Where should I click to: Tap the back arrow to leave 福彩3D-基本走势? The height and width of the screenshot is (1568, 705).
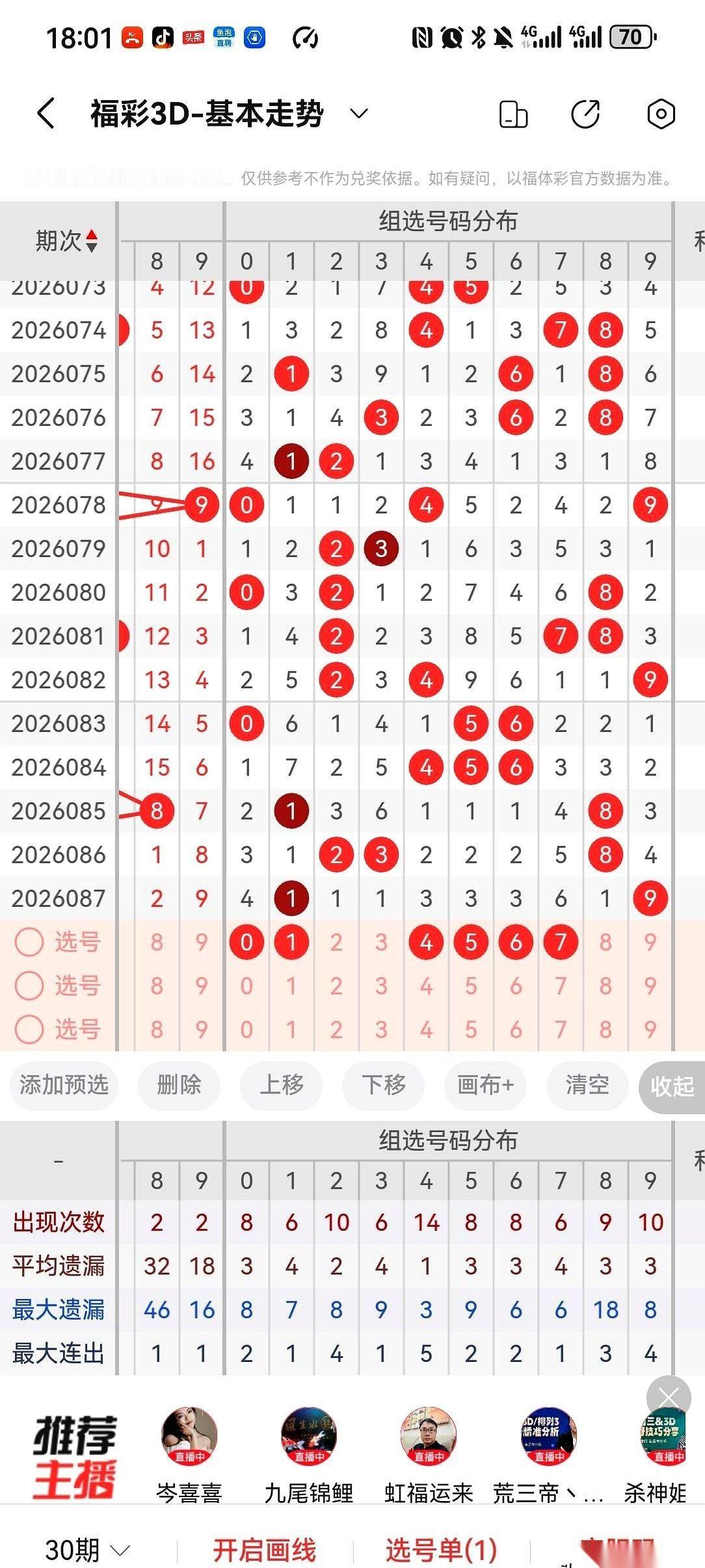click(x=44, y=112)
